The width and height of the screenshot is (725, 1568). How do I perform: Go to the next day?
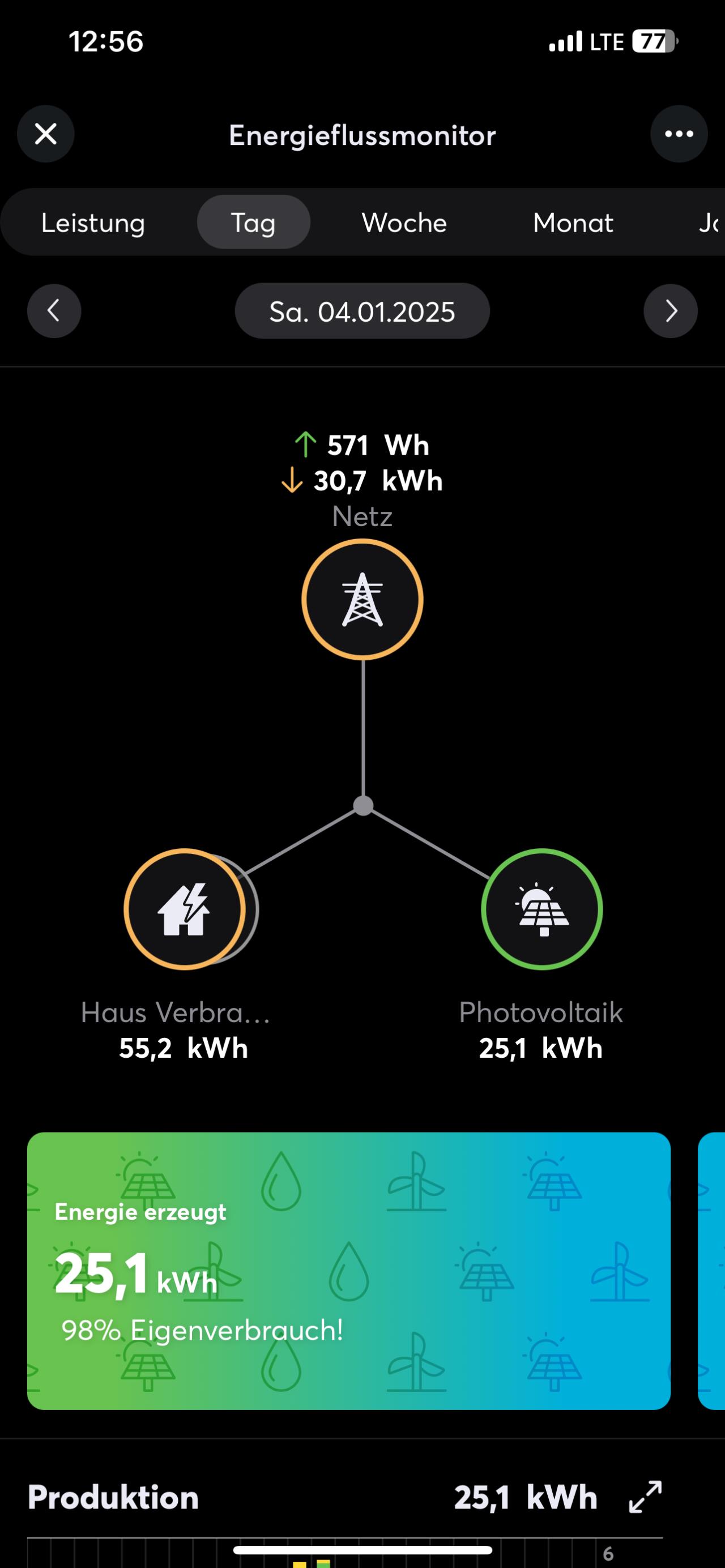click(670, 311)
